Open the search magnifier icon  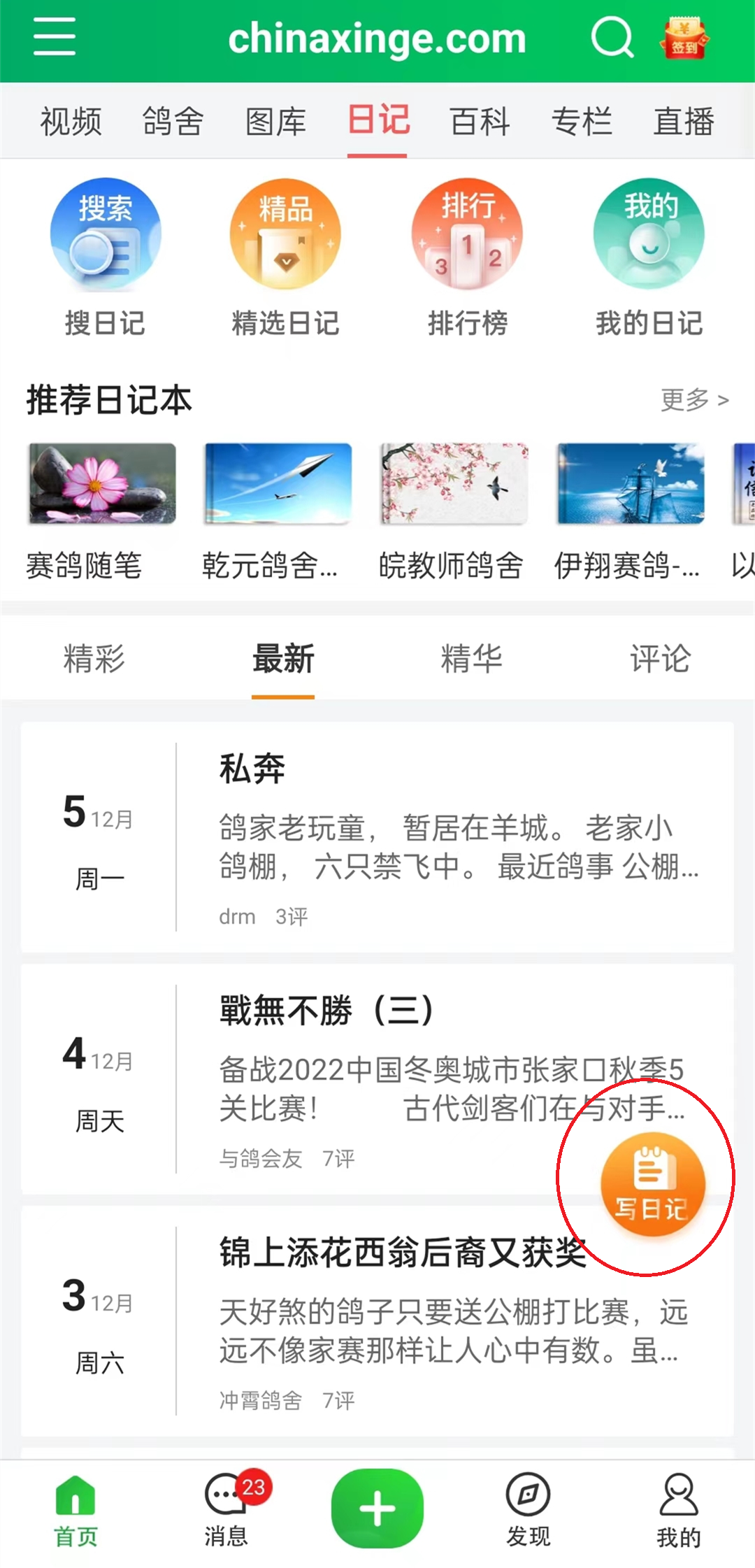(x=612, y=37)
